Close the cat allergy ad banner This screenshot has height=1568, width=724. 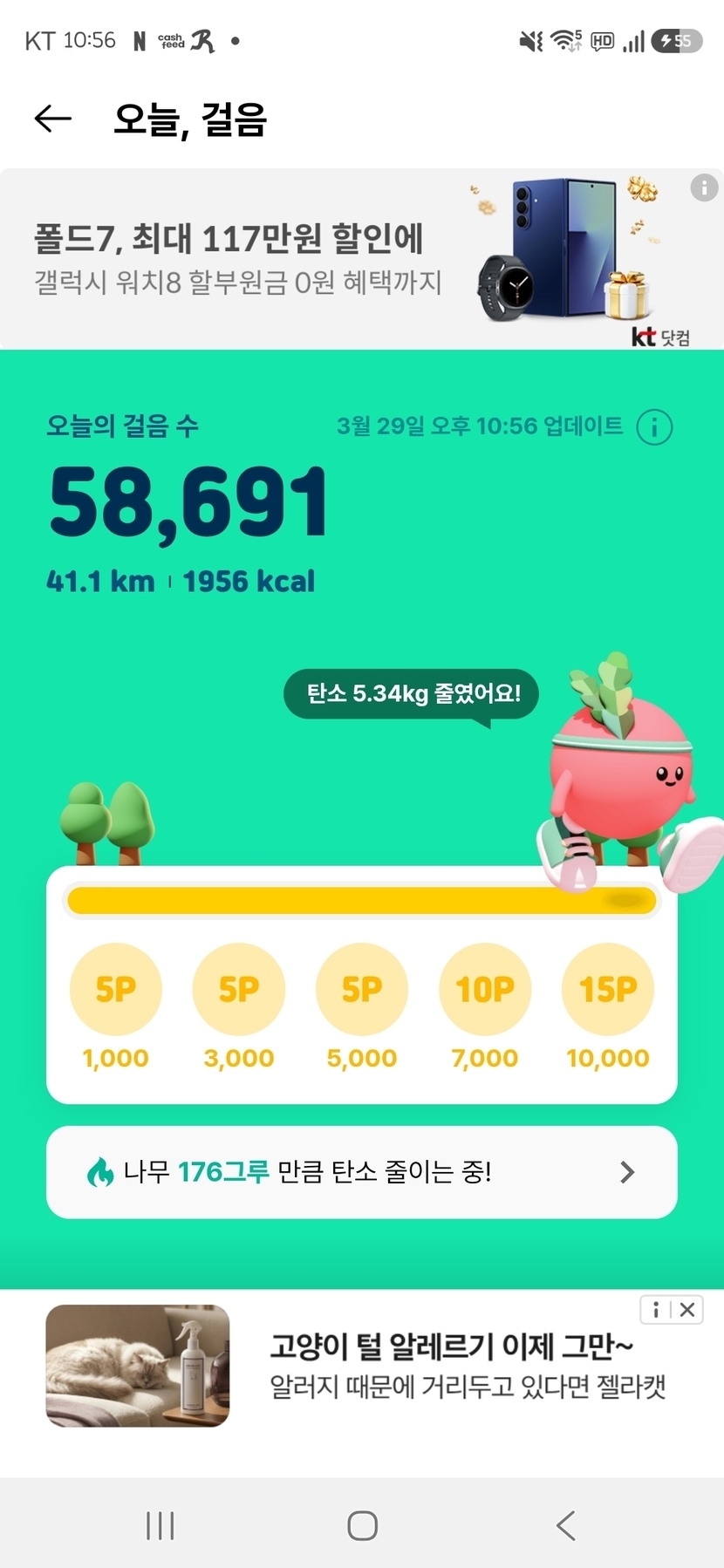pos(687,1310)
